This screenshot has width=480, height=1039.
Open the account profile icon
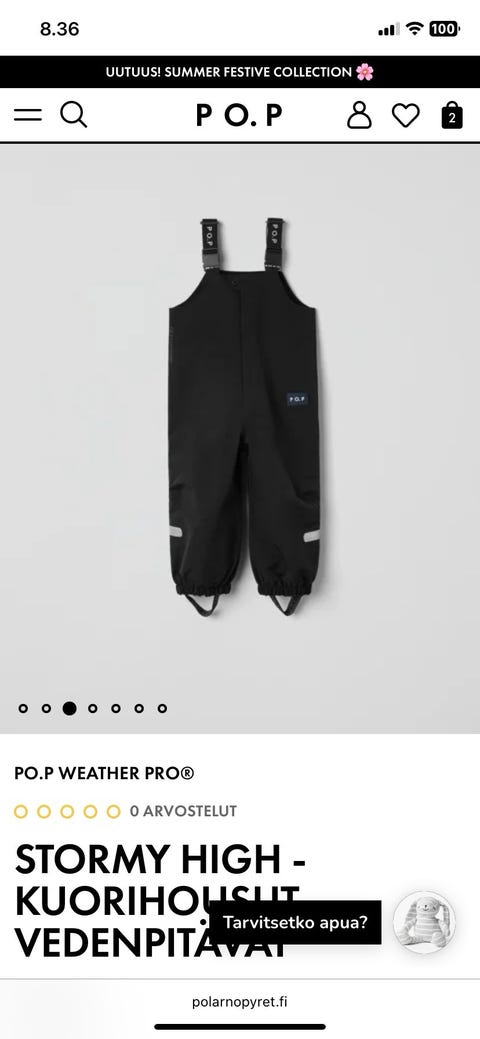[x=359, y=115]
